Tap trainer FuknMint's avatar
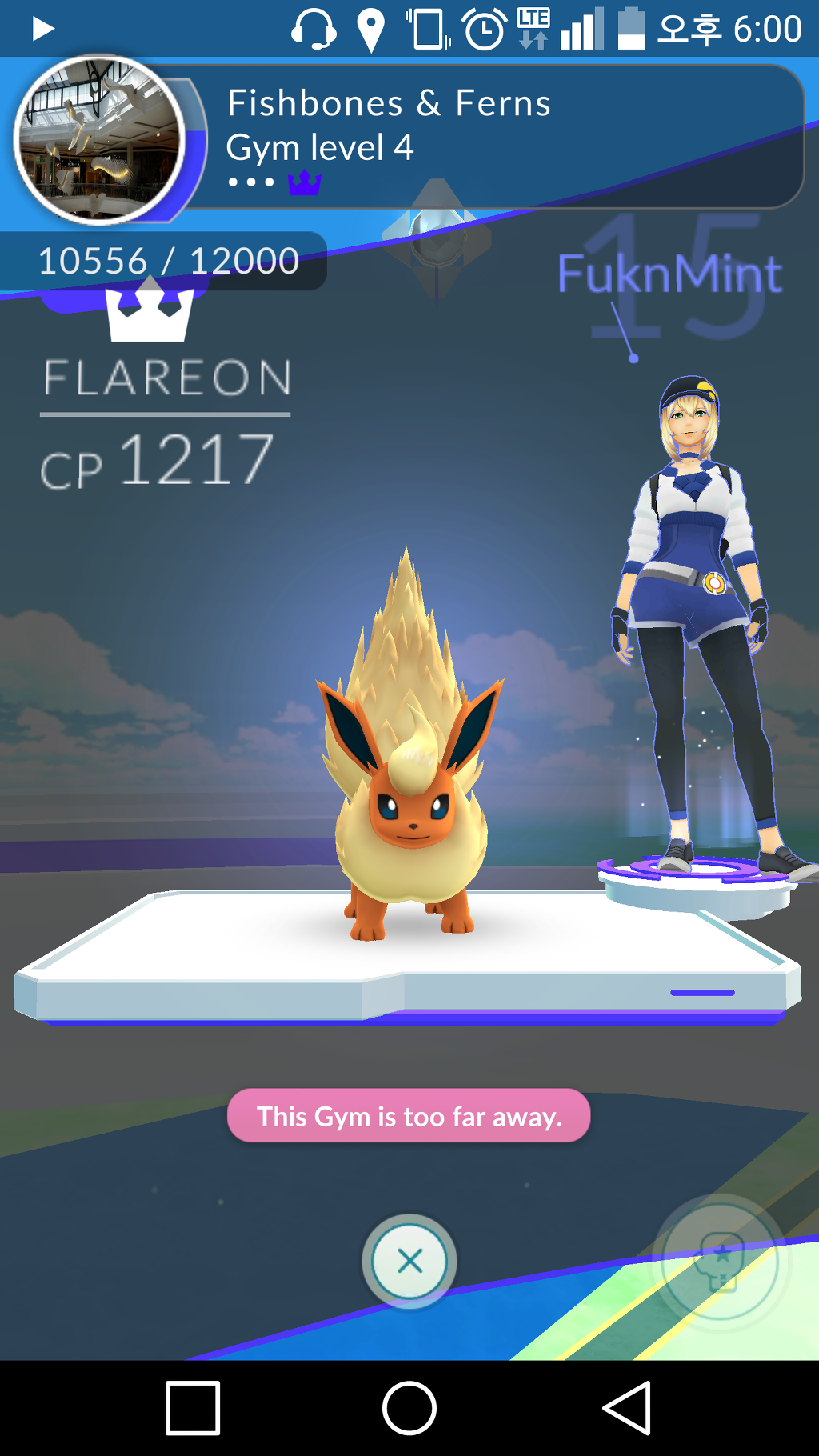This screenshot has width=819, height=1456. (x=702, y=626)
